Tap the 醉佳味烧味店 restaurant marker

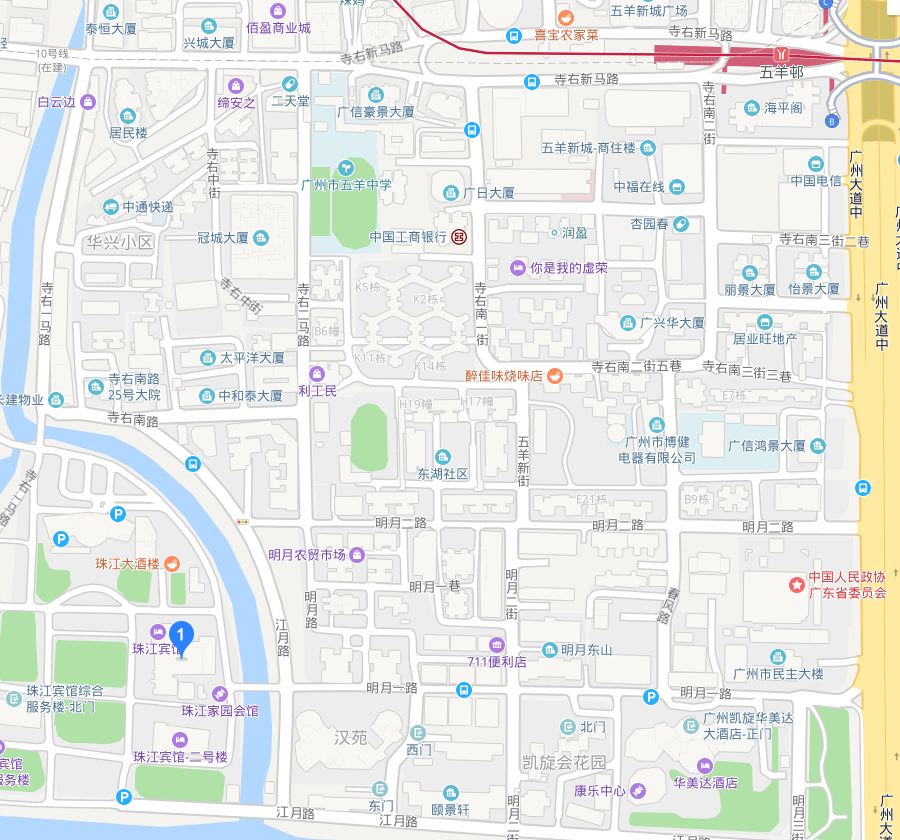(554, 376)
